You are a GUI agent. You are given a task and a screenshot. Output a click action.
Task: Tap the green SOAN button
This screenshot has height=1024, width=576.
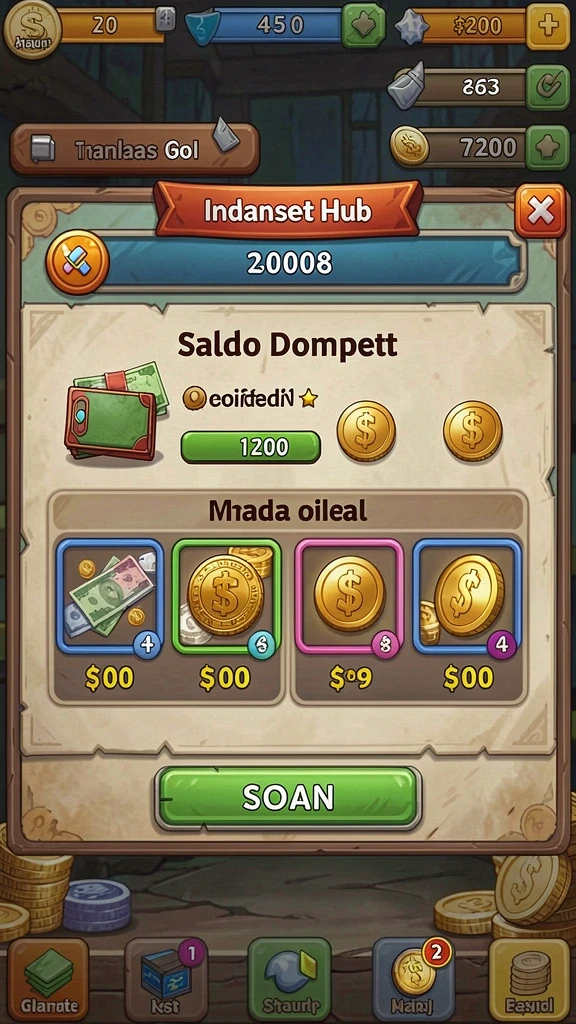coord(288,797)
